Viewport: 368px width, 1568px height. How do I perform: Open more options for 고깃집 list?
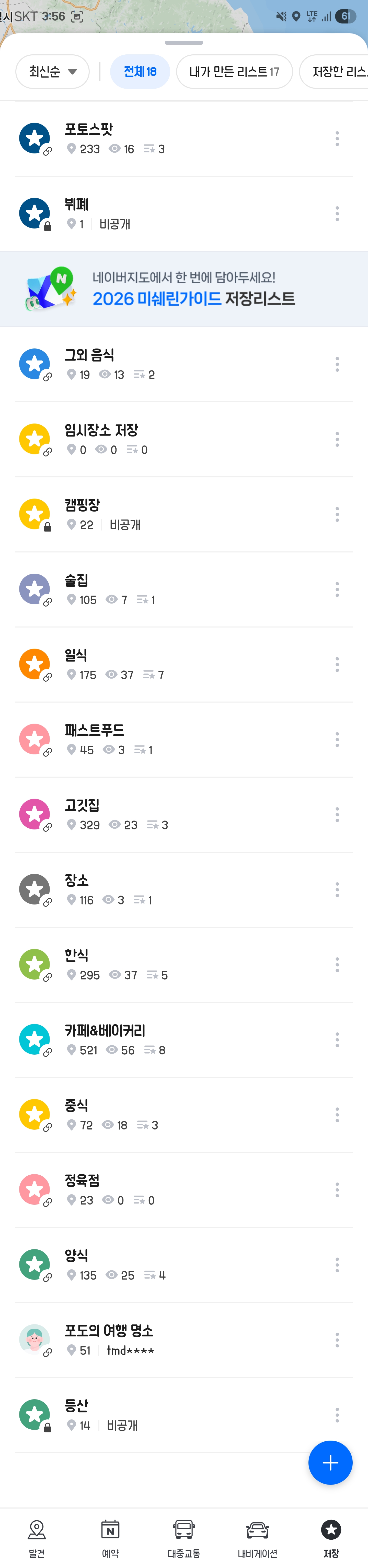coord(337,814)
